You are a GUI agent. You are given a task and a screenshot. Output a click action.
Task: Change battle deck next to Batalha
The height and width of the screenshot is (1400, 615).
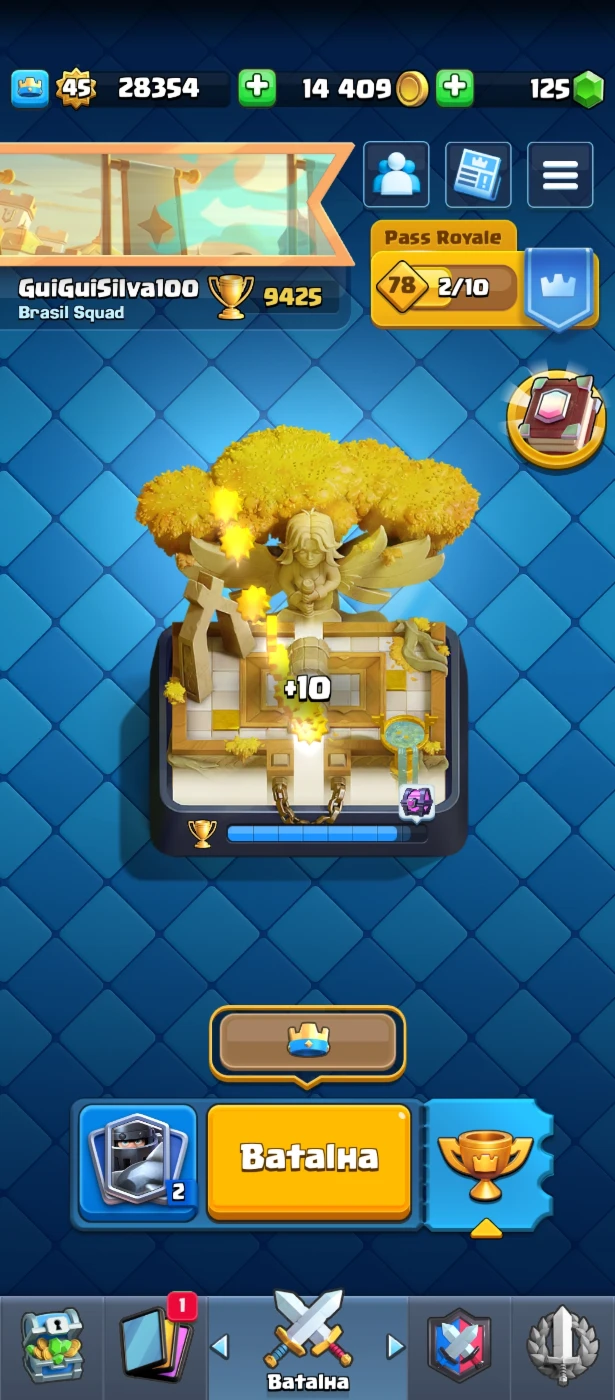coord(138,1161)
